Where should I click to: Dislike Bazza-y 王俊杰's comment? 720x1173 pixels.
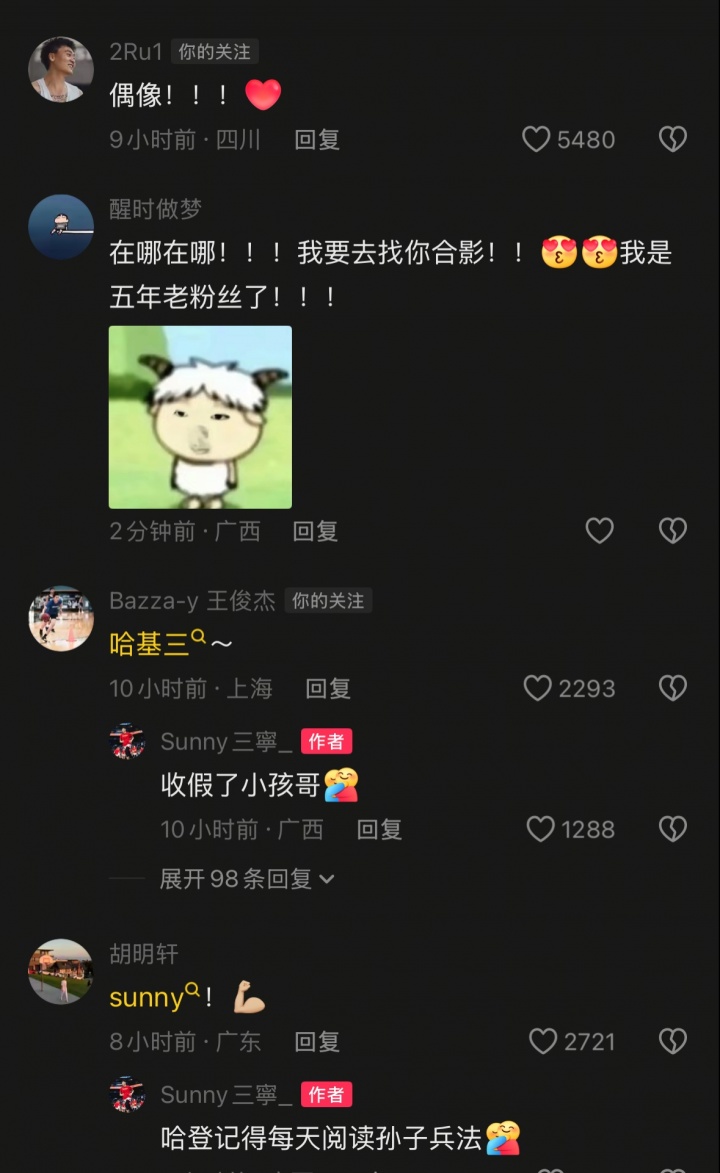pos(673,688)
